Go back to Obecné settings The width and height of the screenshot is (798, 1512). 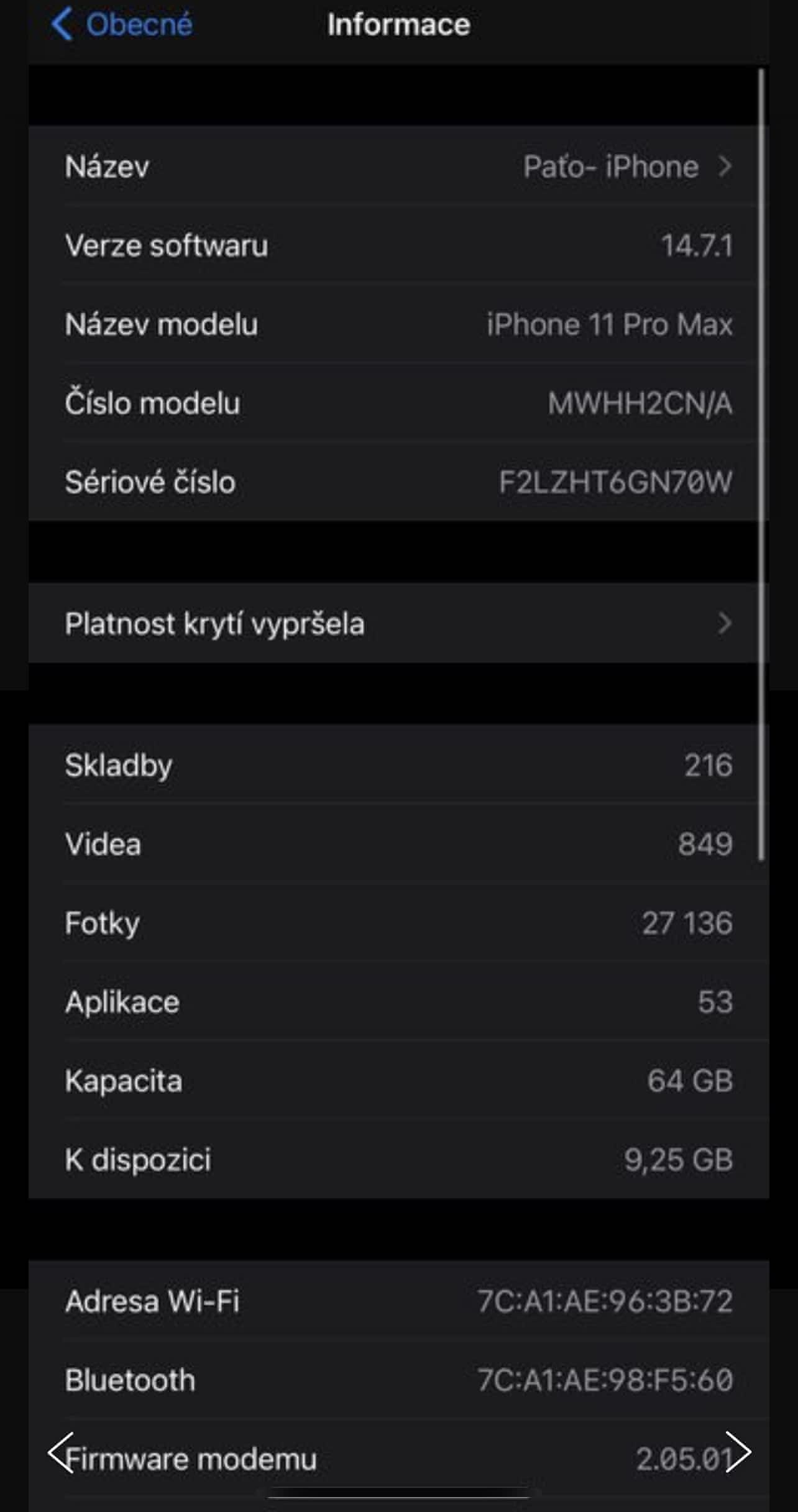coord(121,25)
